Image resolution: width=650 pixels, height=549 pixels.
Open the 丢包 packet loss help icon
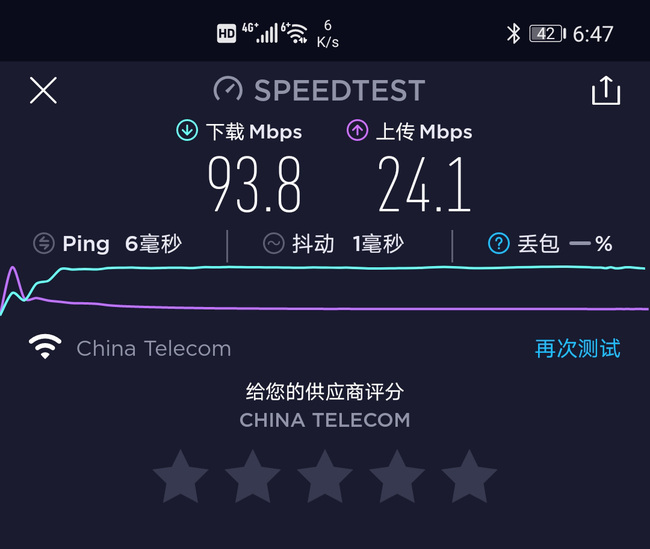pyautogui.click(x=498, y=243)
